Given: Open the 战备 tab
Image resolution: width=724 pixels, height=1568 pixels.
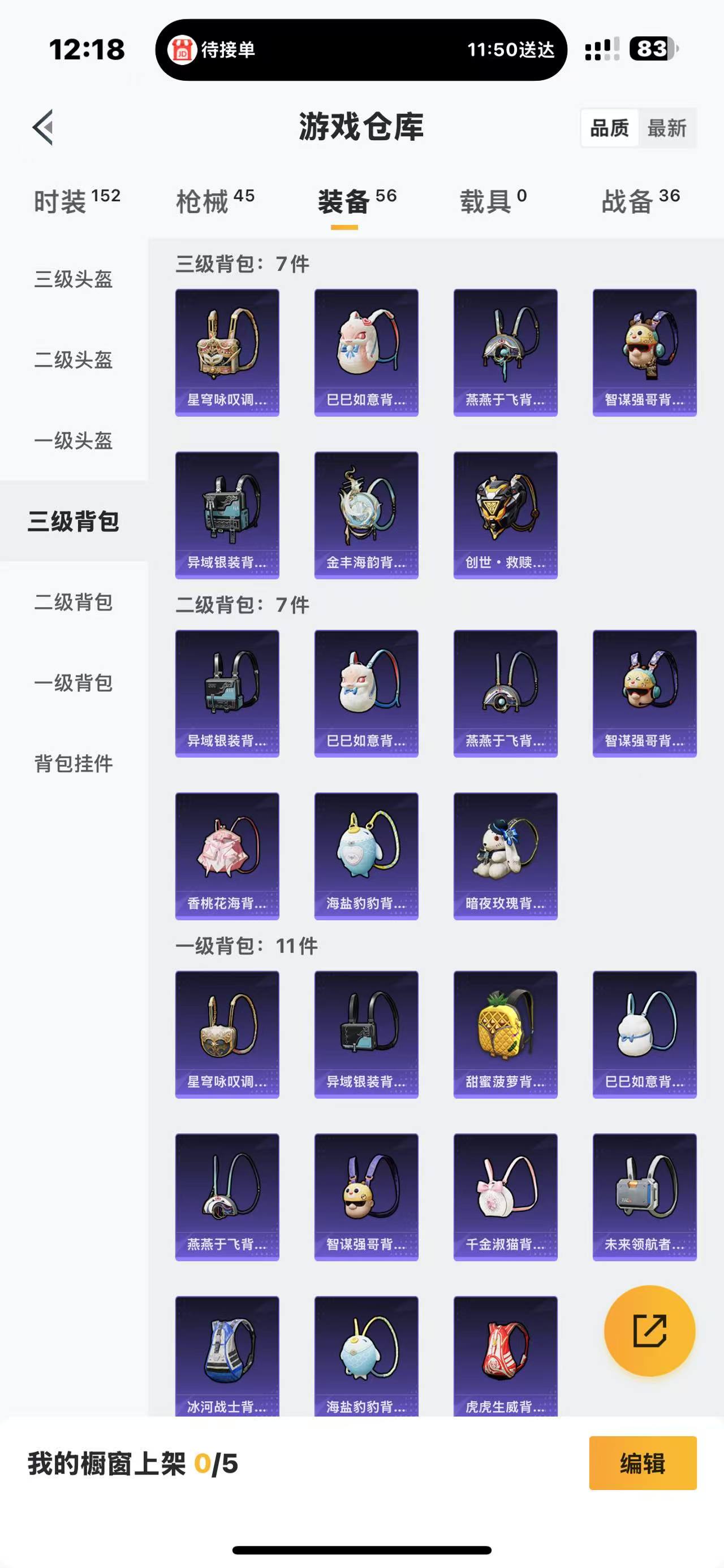Looking at the screenshot, I should pyautogui.click(x=640, y=201).
